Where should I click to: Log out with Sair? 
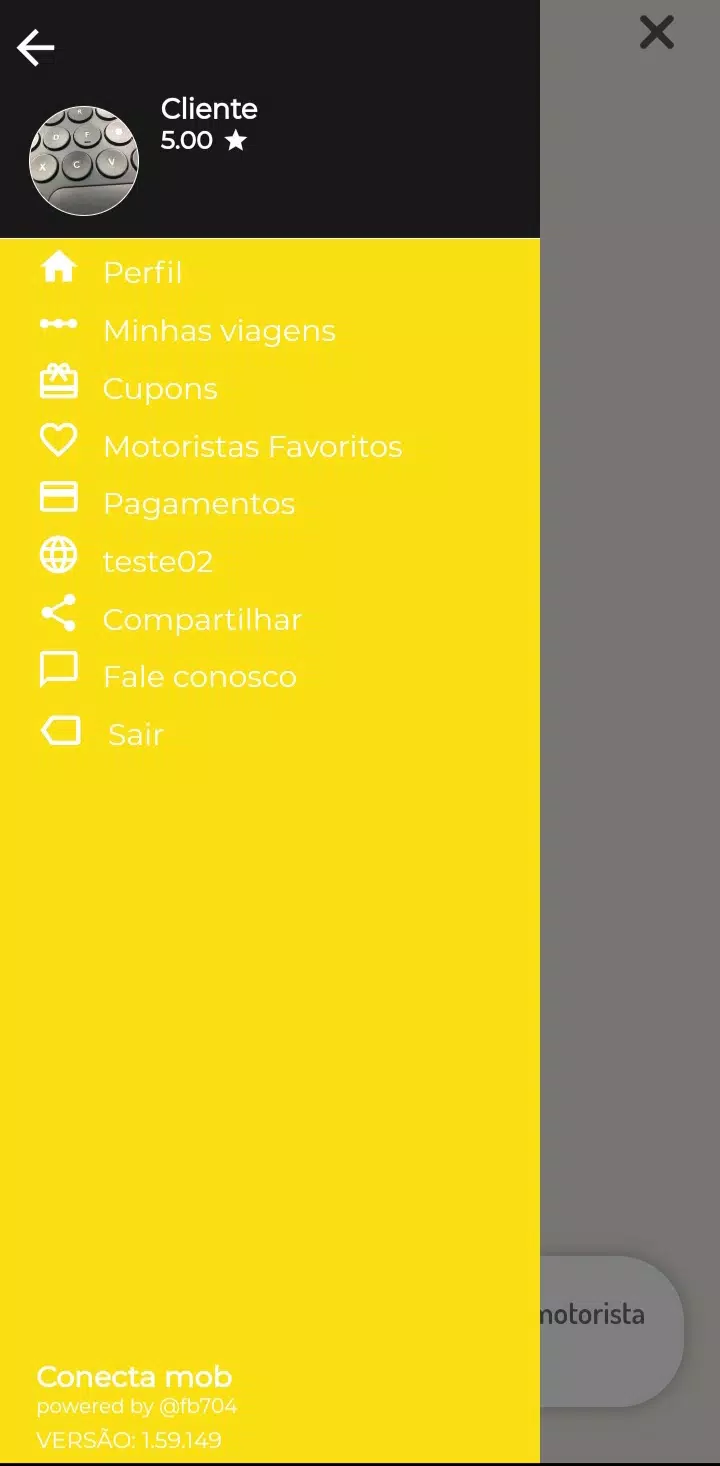270,734
